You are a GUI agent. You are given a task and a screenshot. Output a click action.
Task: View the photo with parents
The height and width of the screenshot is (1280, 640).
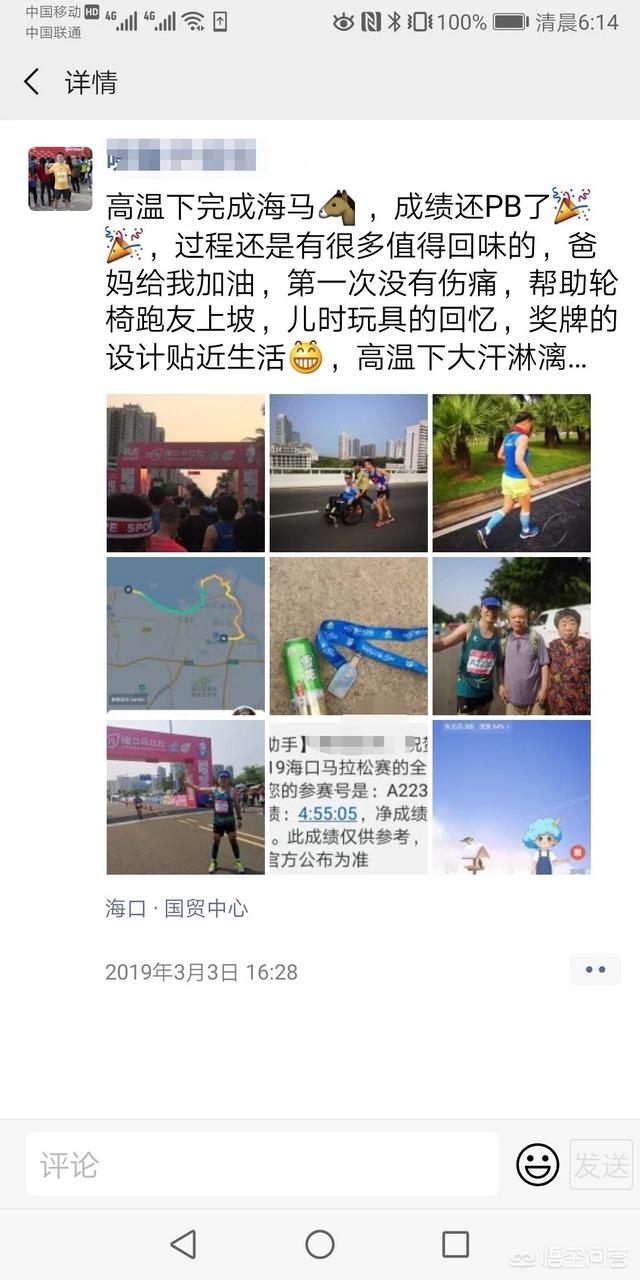click(511, 635)
